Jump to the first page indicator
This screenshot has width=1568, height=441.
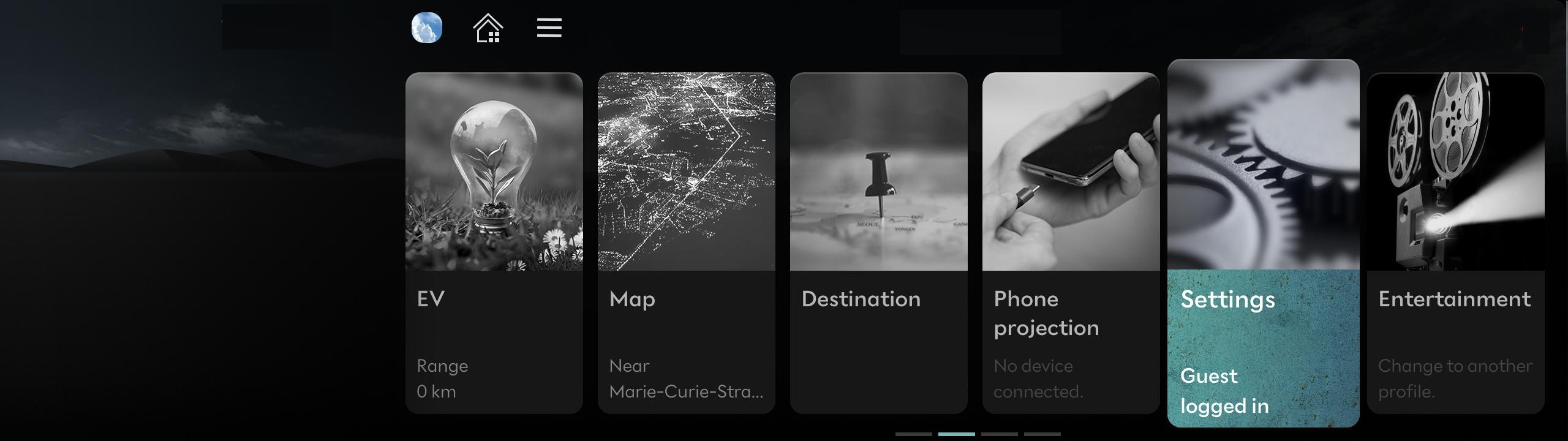(x=913, y=434)
